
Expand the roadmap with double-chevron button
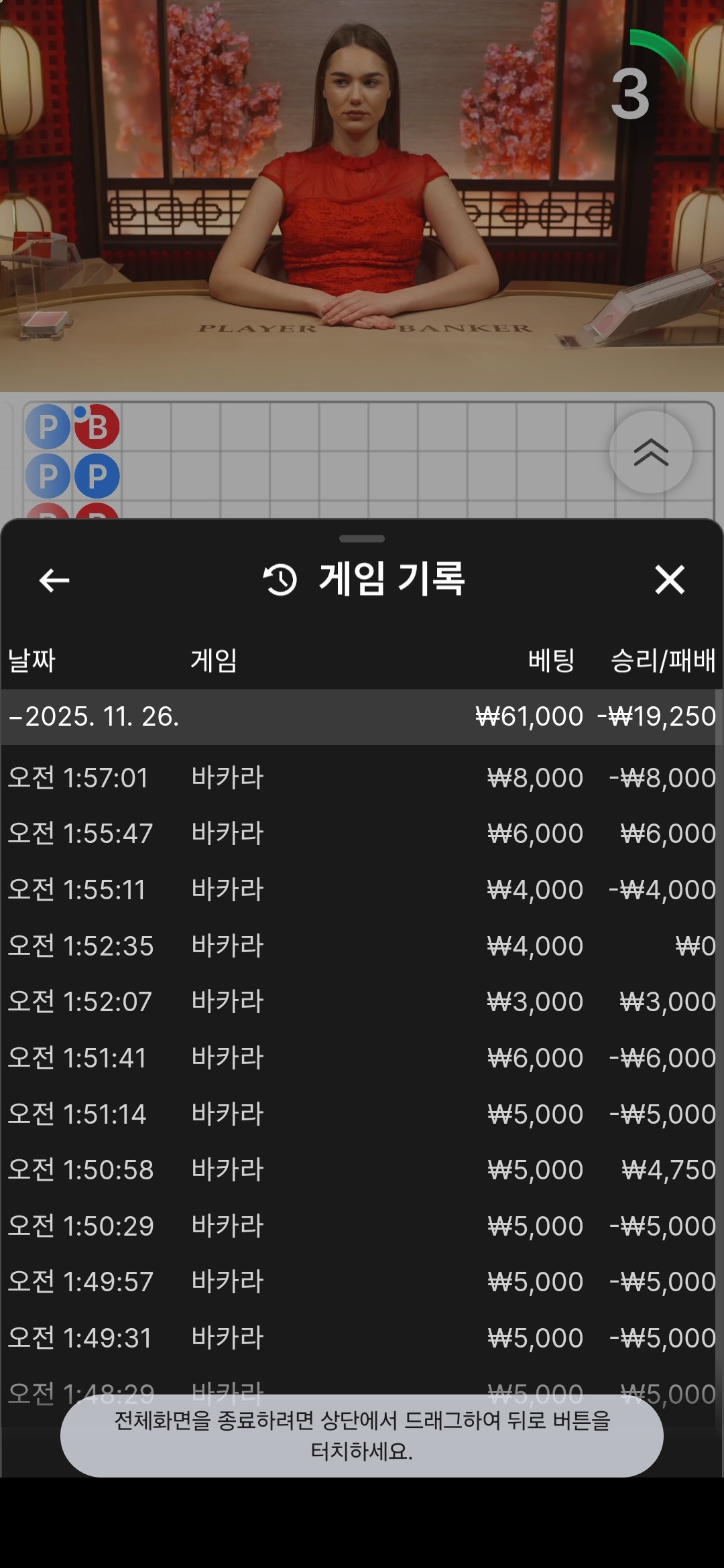coord(650,453)
